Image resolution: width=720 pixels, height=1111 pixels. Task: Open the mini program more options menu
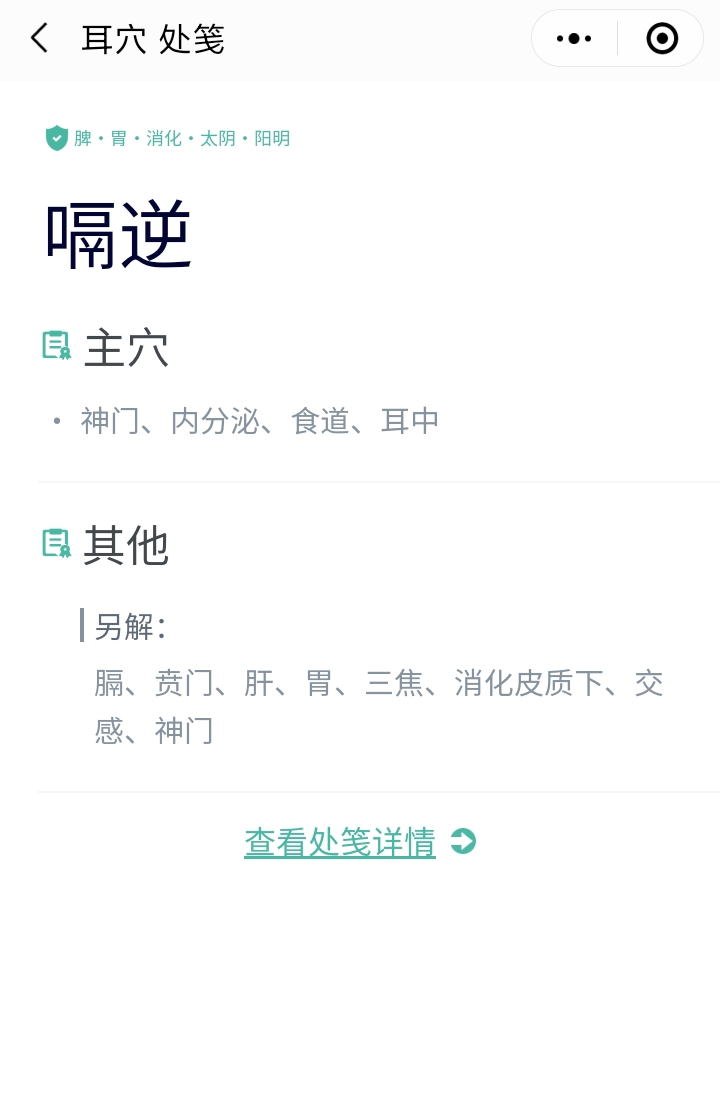coord(574,39)
